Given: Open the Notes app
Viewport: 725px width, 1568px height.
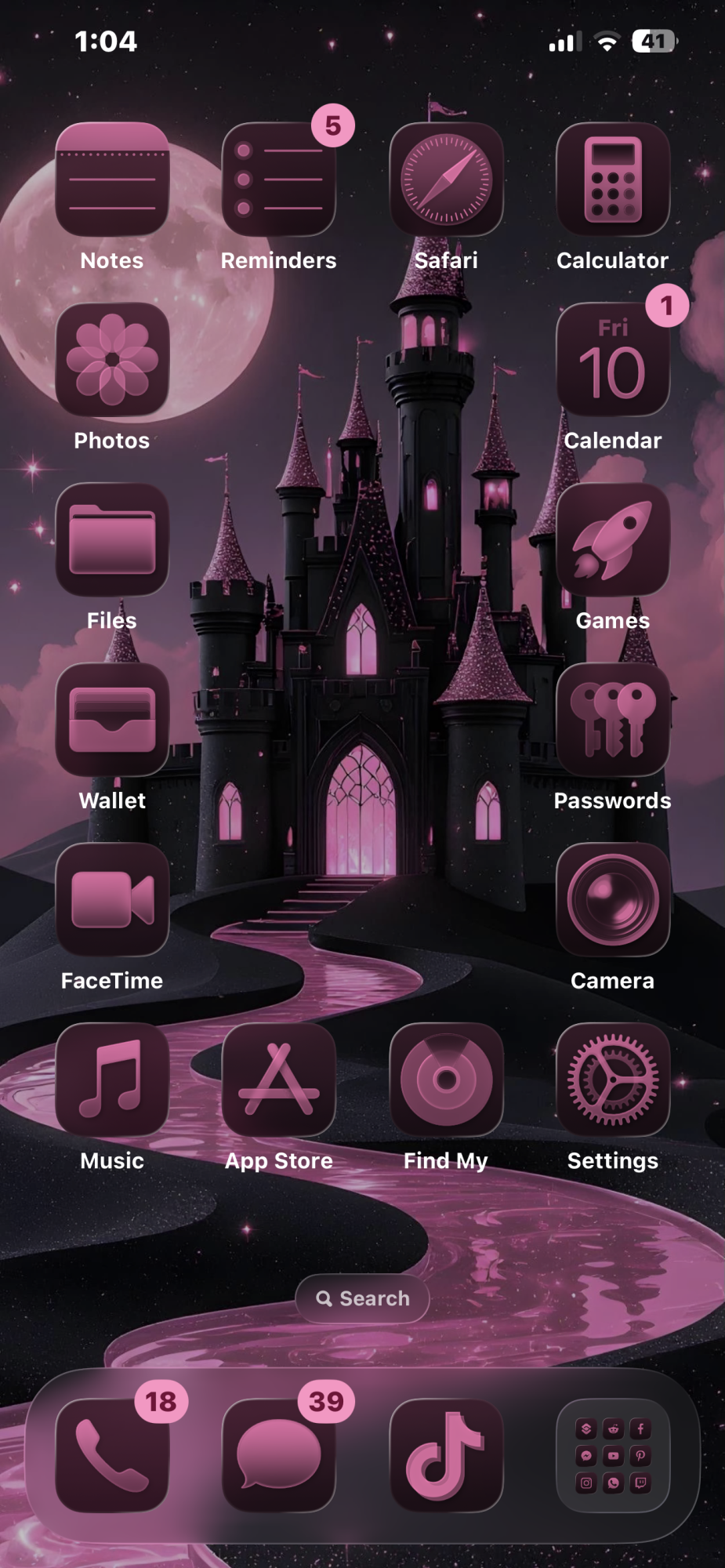Looking at the screenshot, I should pos(112,180).
